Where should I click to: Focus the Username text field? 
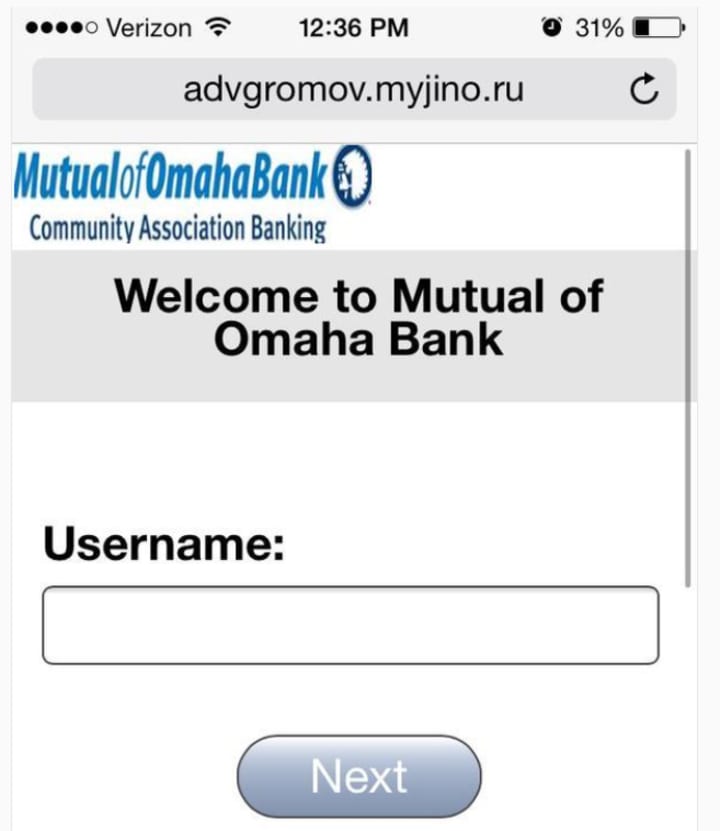coord(350,625)
